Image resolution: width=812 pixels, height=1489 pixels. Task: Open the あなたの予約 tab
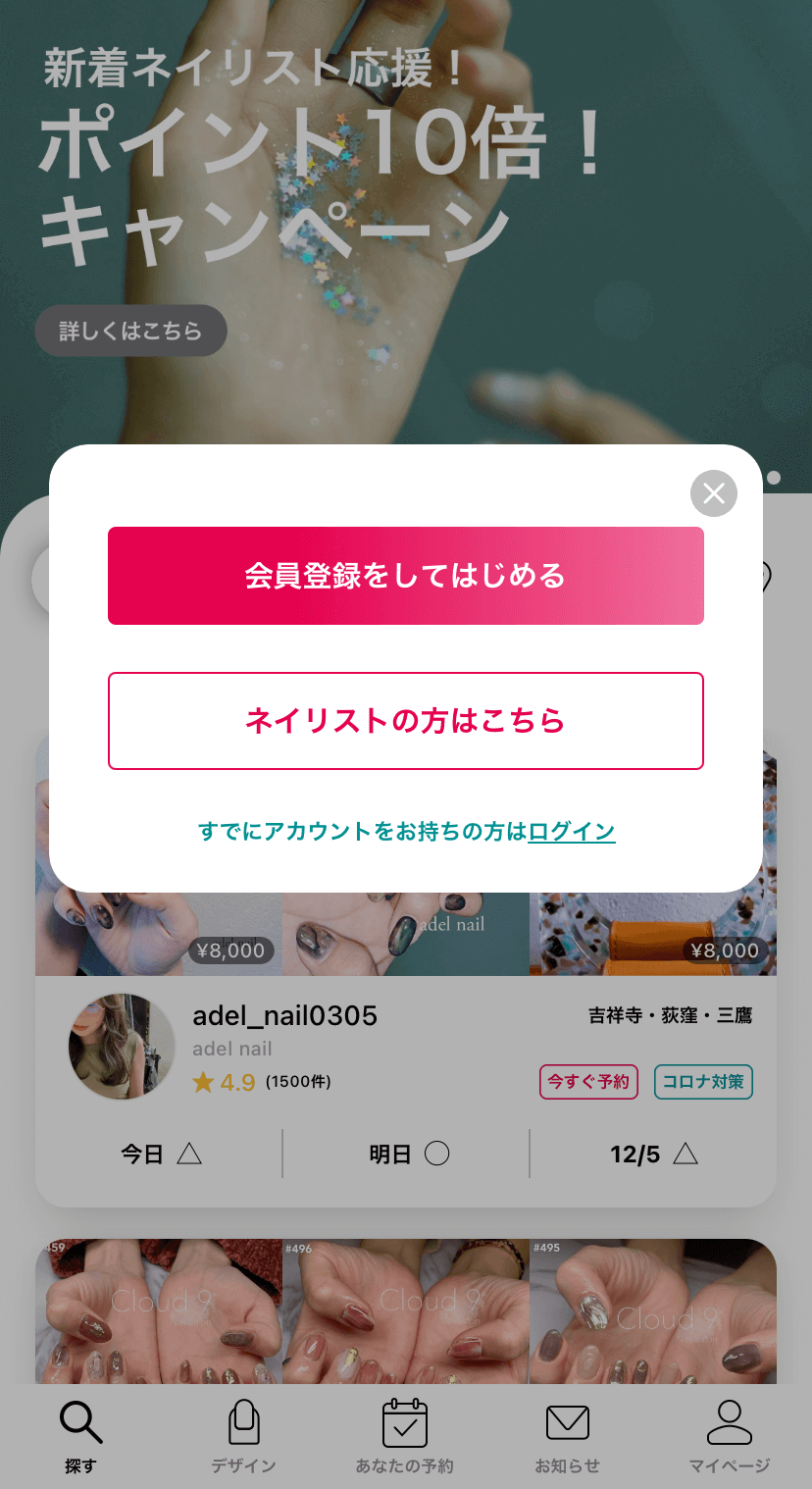[x=405, y=1435]
